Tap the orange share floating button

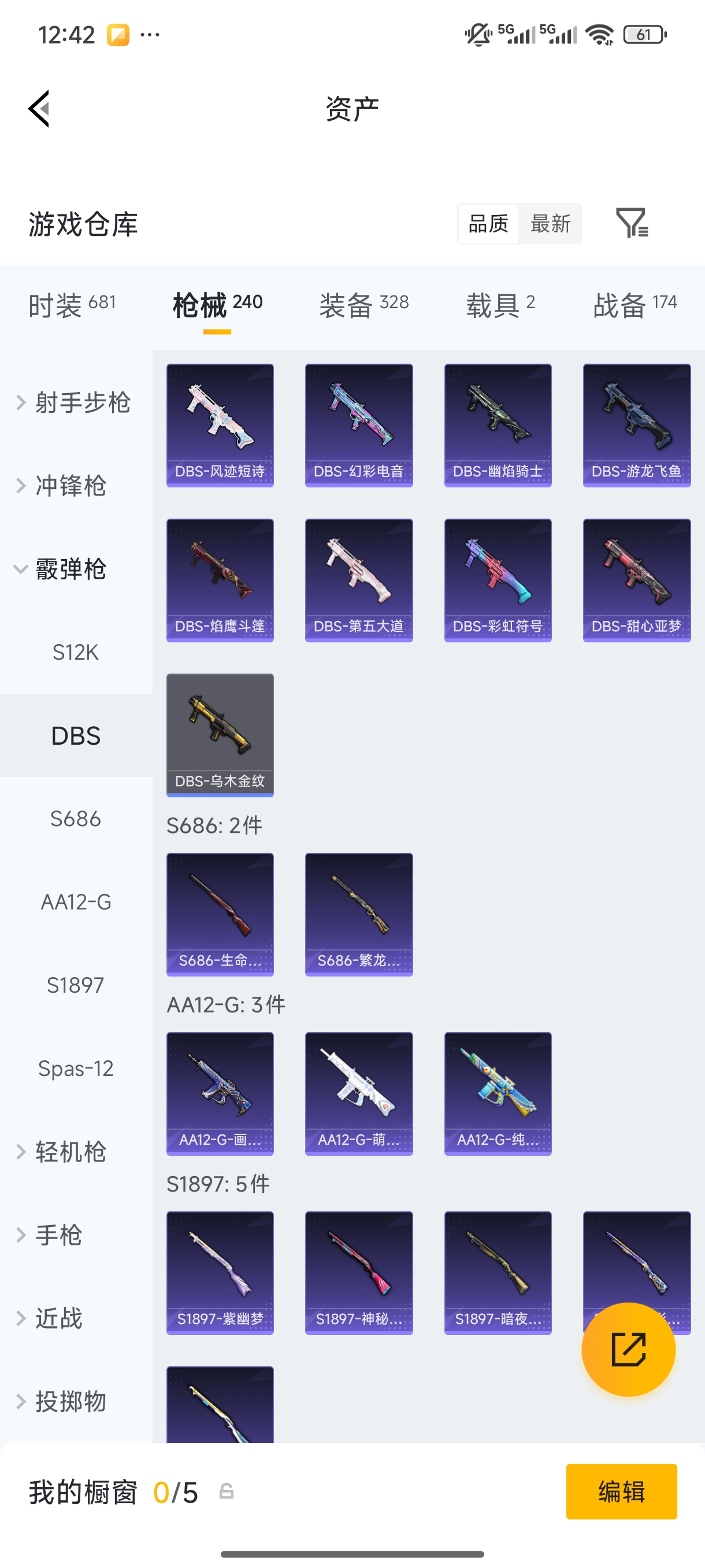click(628, 1349)
